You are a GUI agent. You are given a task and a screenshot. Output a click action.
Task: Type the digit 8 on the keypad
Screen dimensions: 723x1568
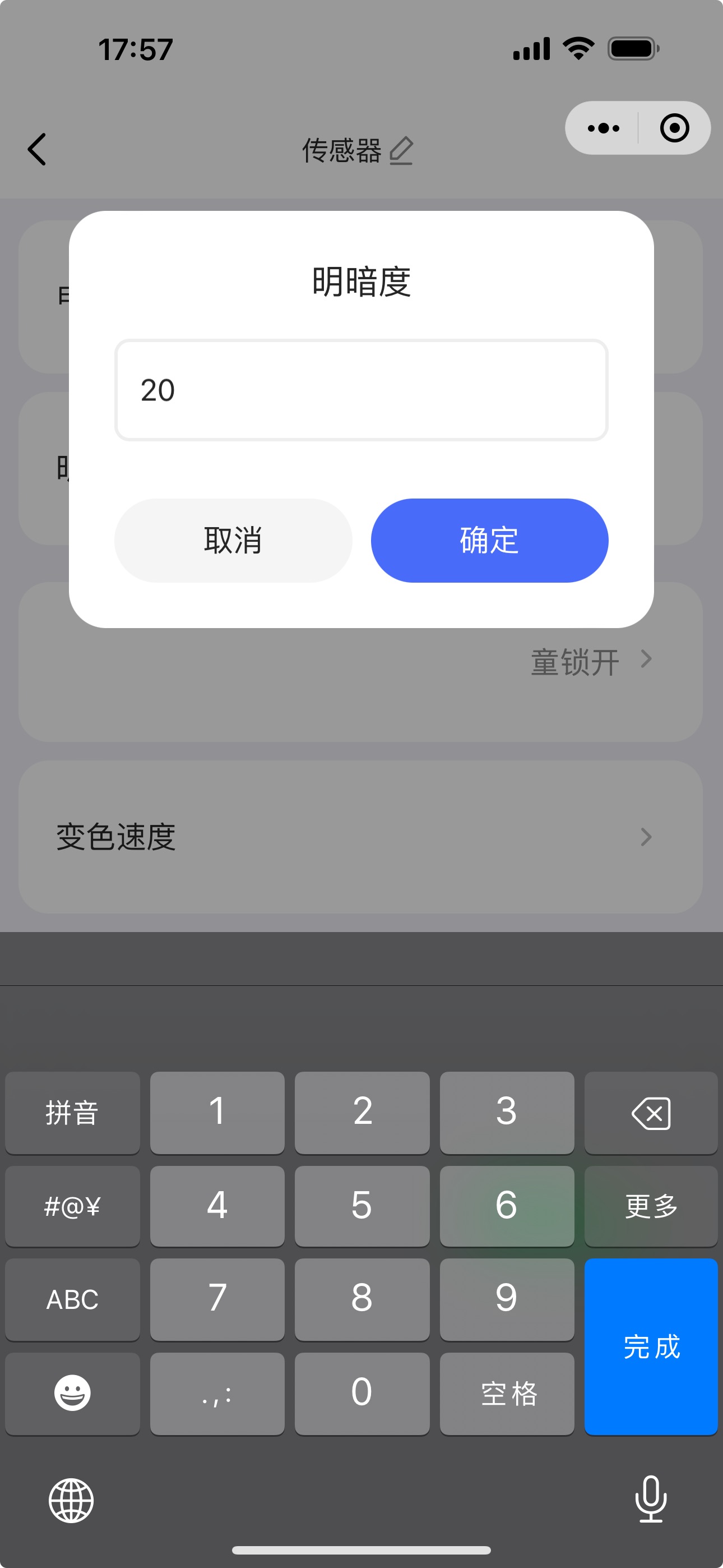361,1299
